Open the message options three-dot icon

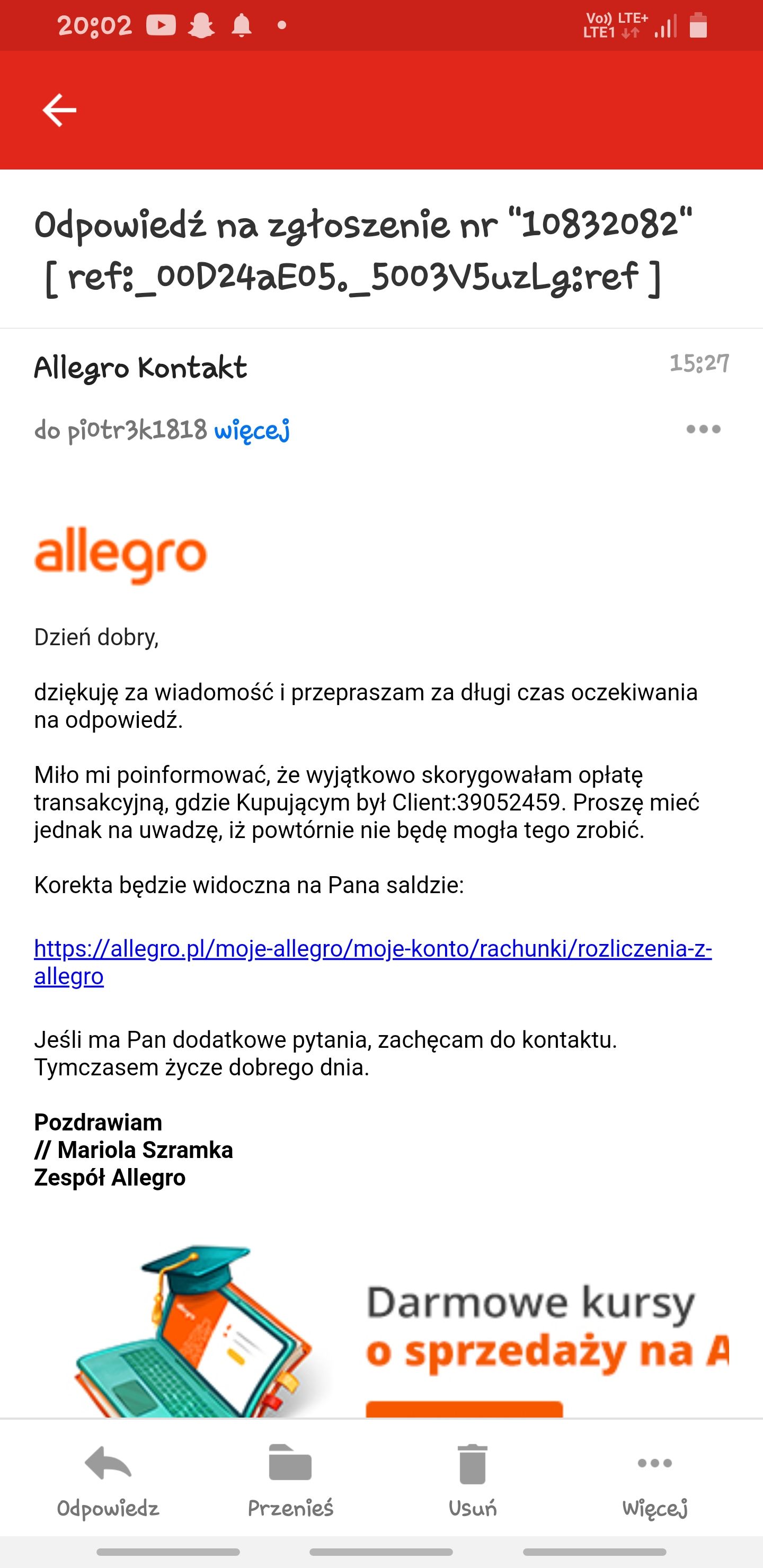pyautogui.click(x=703, y=429)
